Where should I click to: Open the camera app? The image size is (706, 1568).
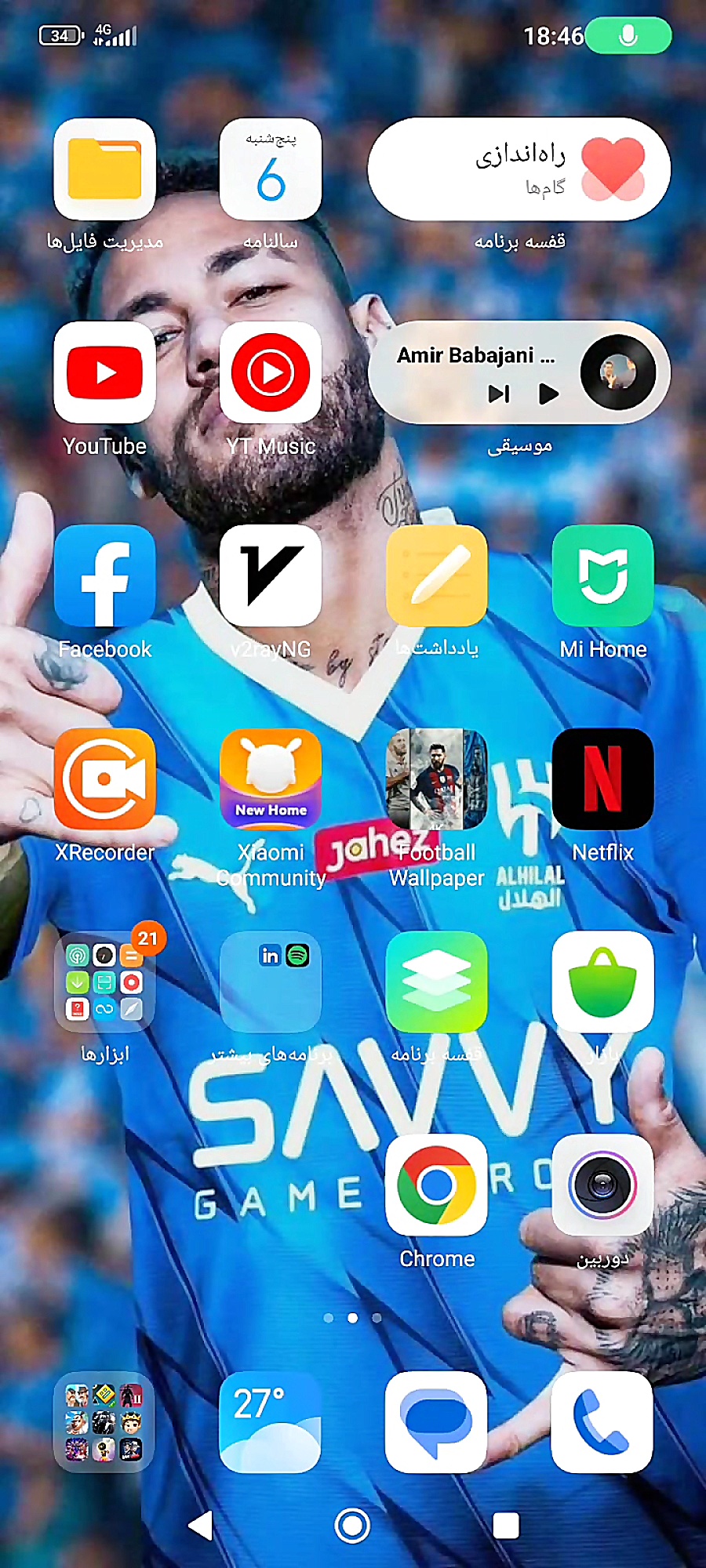(602, 1185)
